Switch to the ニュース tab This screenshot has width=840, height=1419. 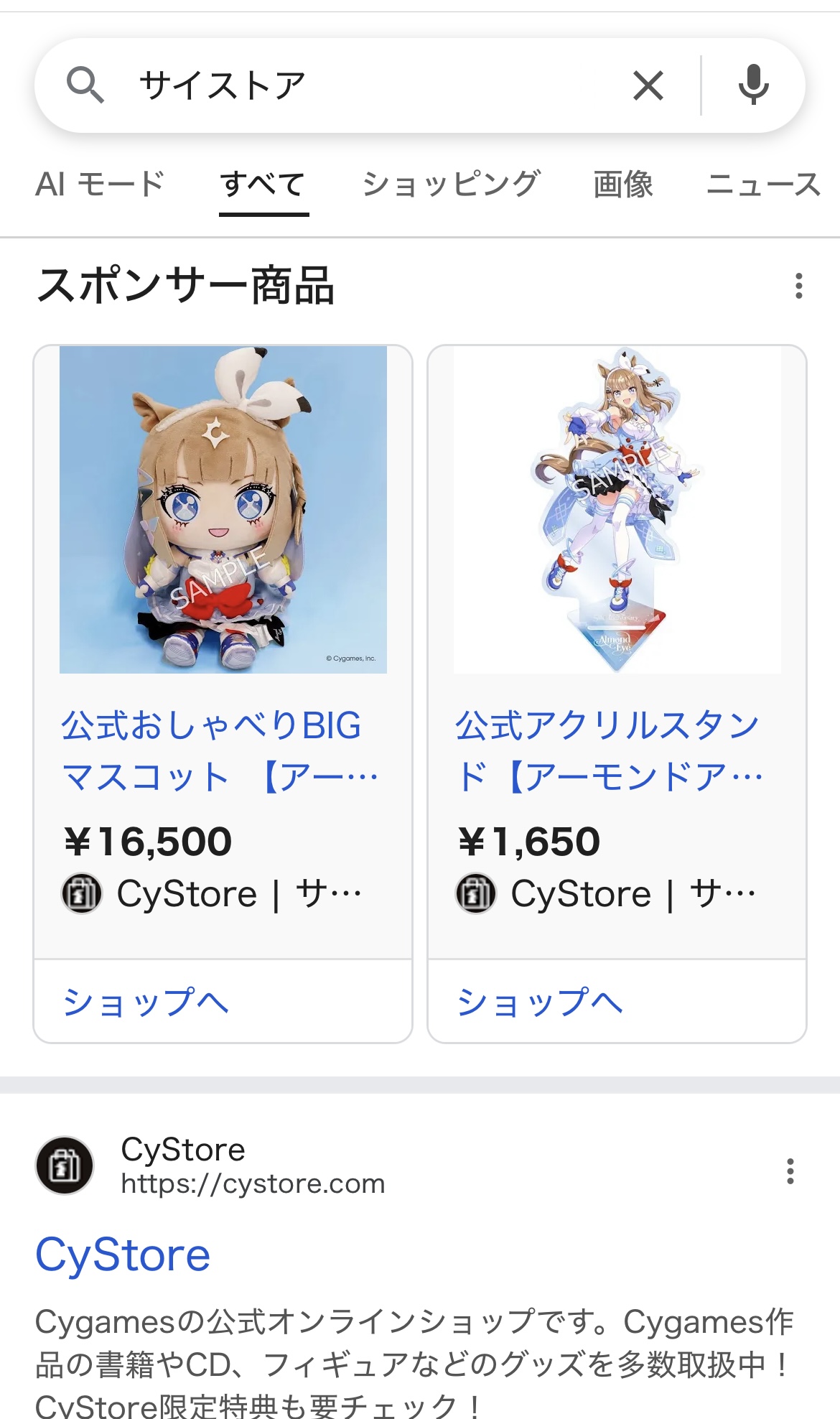click(x=763, y=185)
